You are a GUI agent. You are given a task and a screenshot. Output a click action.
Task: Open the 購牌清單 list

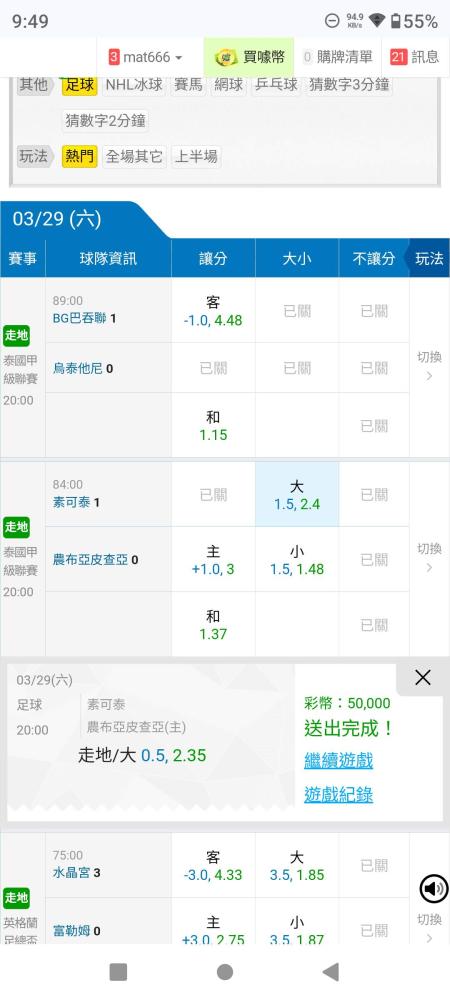click(x=337, y=57)
